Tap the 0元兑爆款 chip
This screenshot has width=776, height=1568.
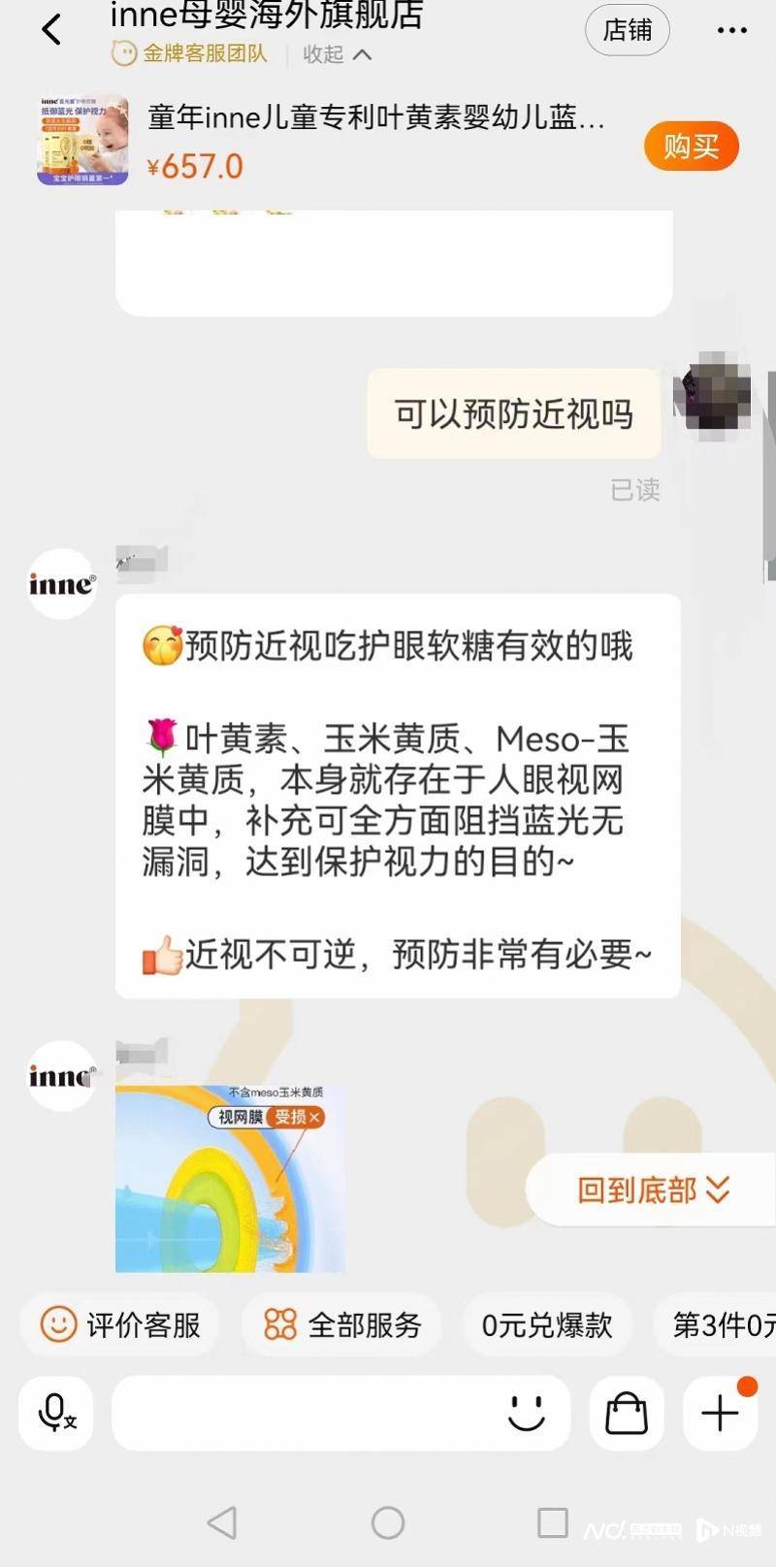pos(547,1324)
